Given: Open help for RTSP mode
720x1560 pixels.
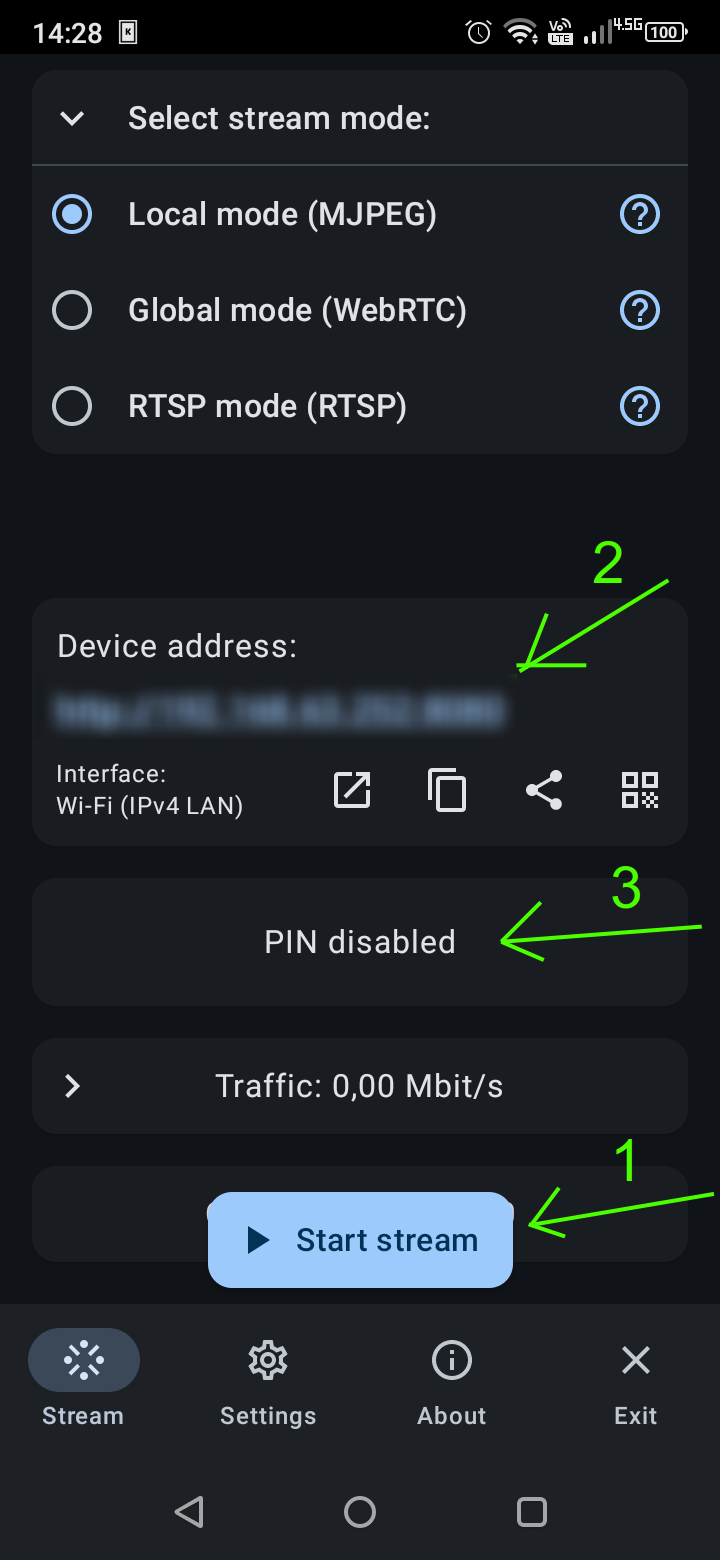Looking at the screenshot, I should click(640, 406).
